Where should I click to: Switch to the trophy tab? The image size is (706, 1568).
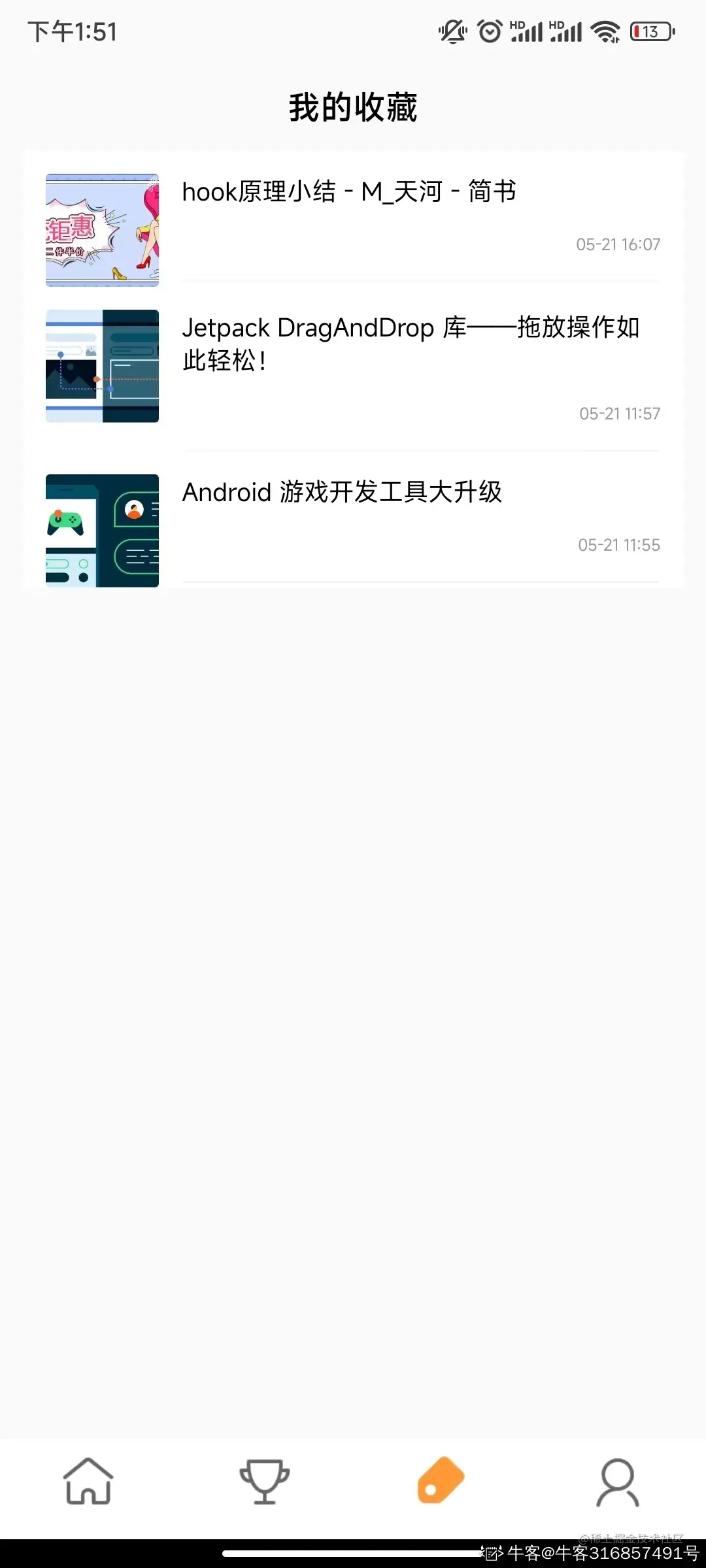pyautogui.click(x=264, y=1482)
